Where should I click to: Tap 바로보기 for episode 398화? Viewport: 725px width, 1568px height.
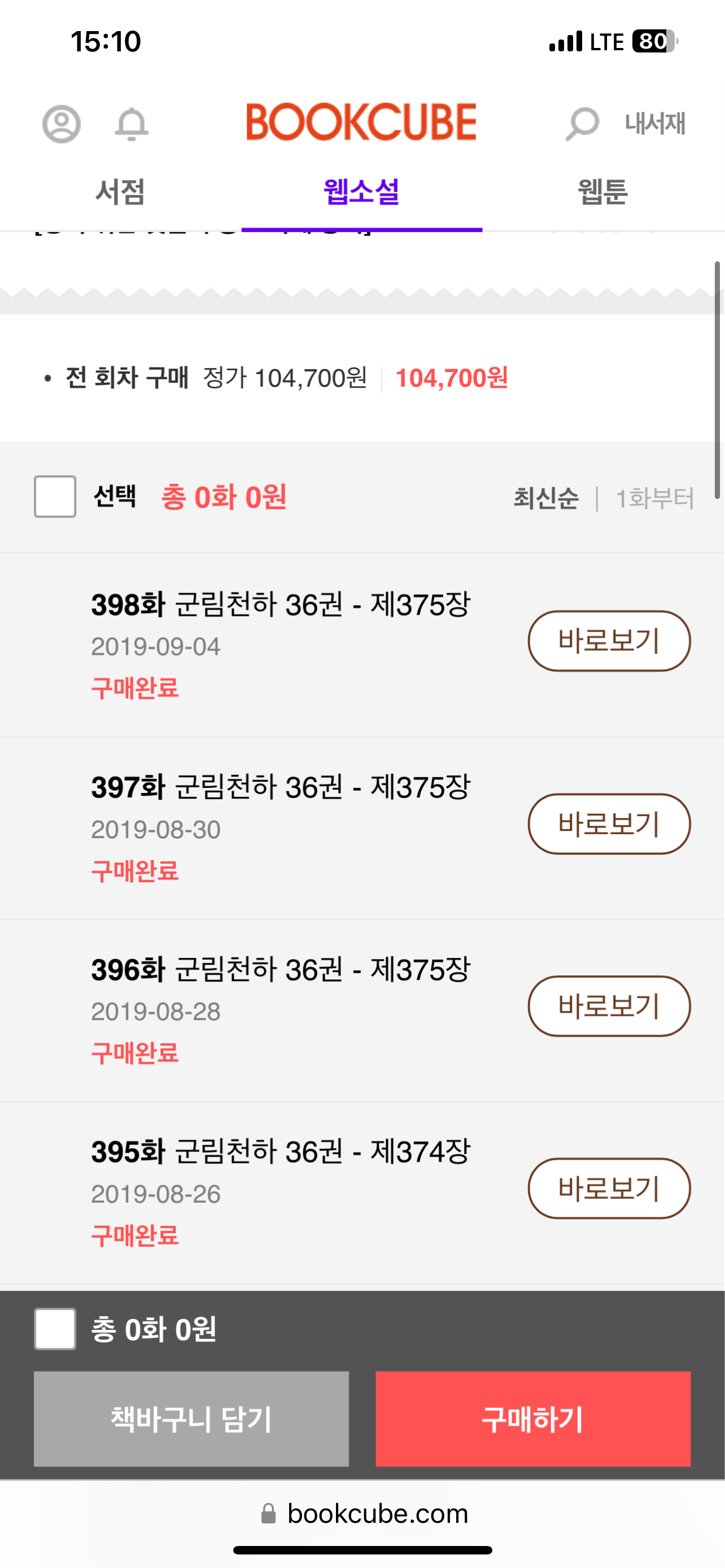click(x=609, y=641)
